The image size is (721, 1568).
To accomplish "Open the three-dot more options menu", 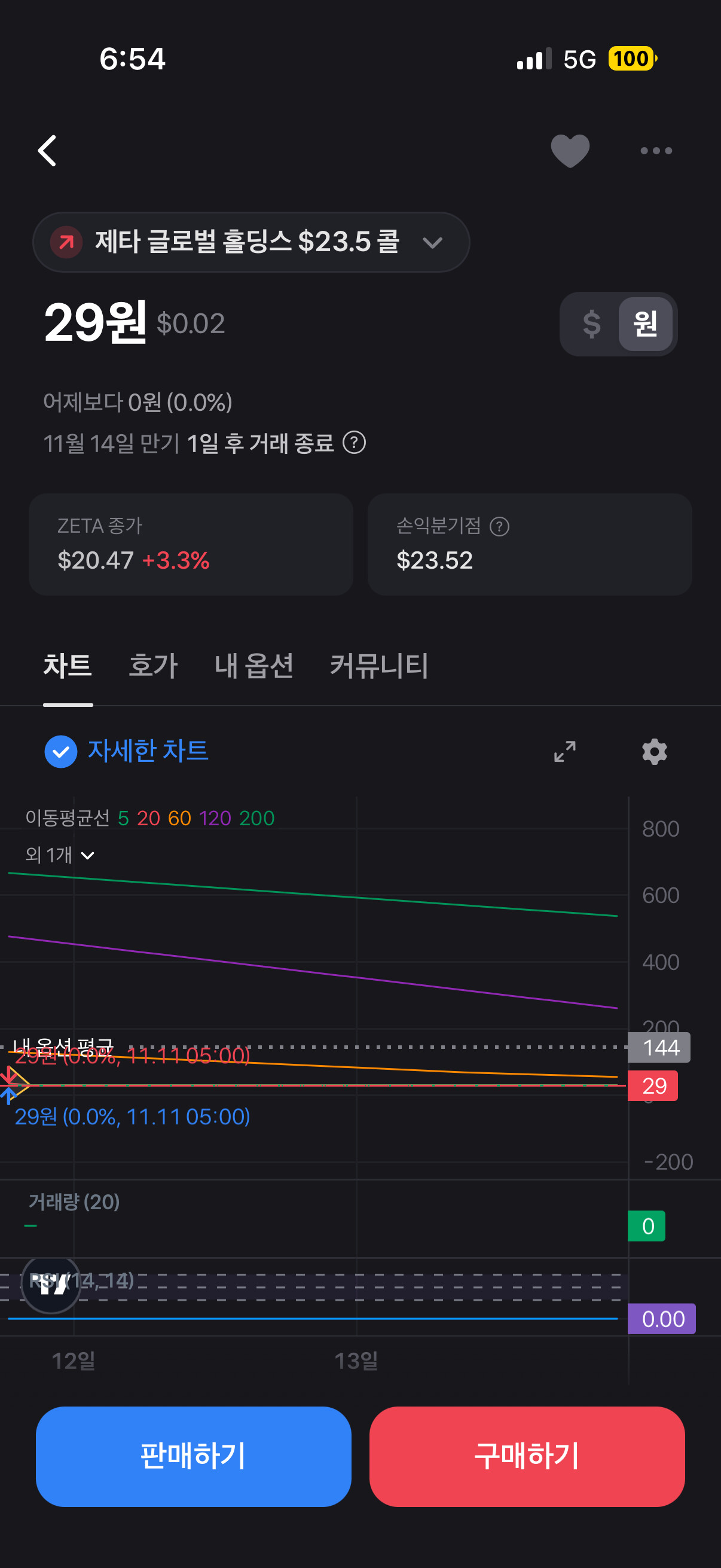I will (x=656, y=150).
